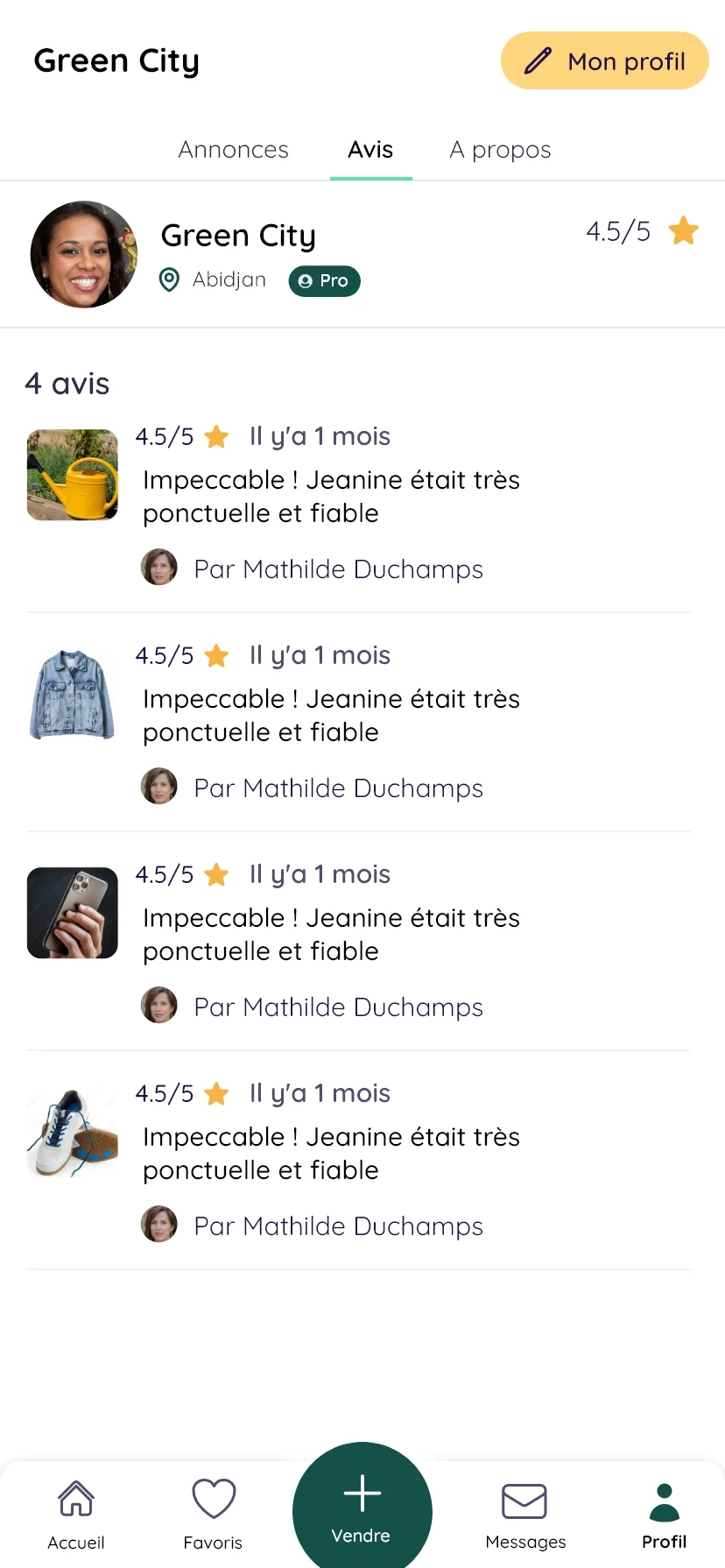Open the Favoris tab
This screenshot has height=1568, width=725.
[x=213, y=1514]
